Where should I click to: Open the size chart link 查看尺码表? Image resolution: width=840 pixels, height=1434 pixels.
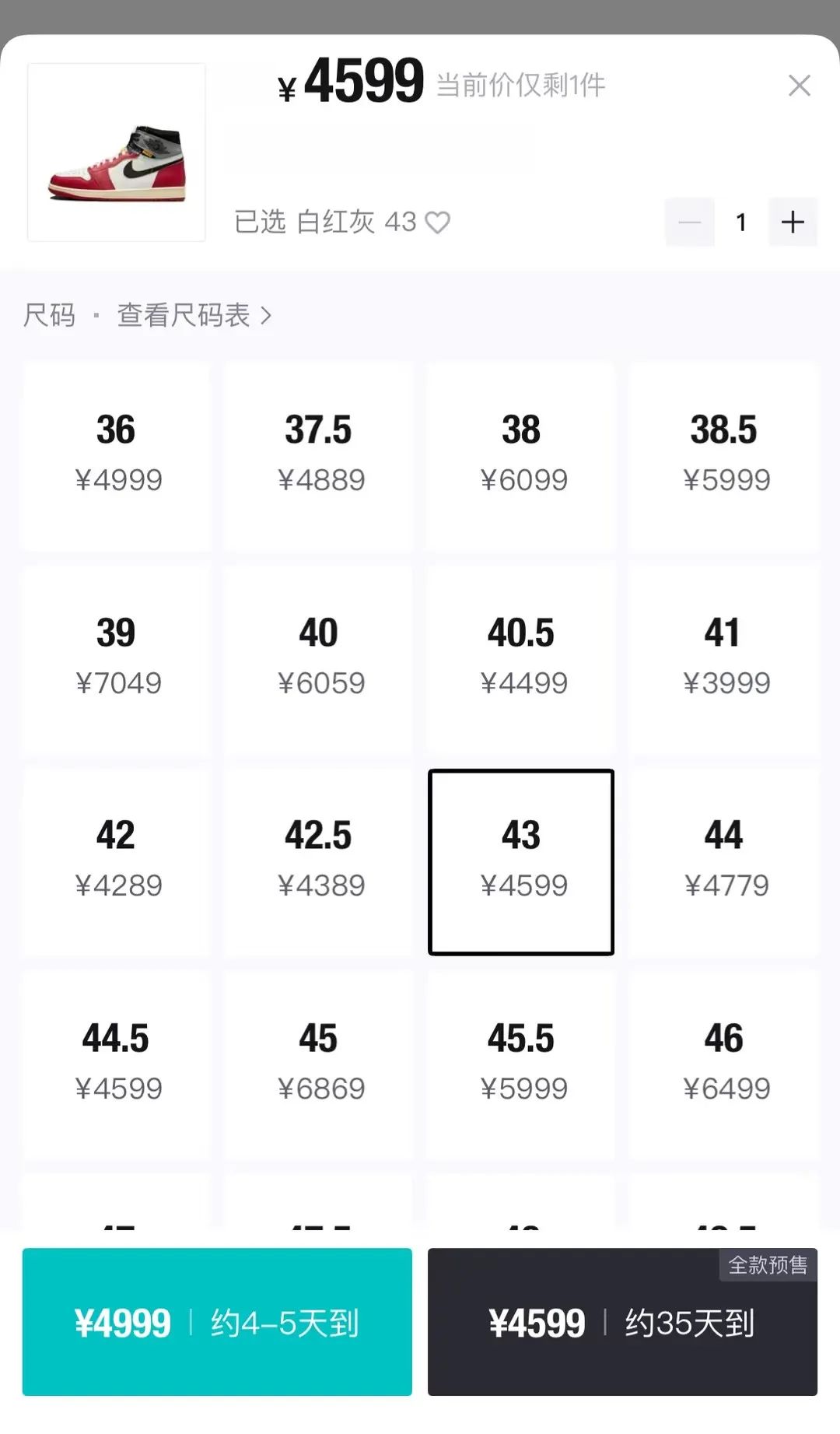tap(193, 315)
